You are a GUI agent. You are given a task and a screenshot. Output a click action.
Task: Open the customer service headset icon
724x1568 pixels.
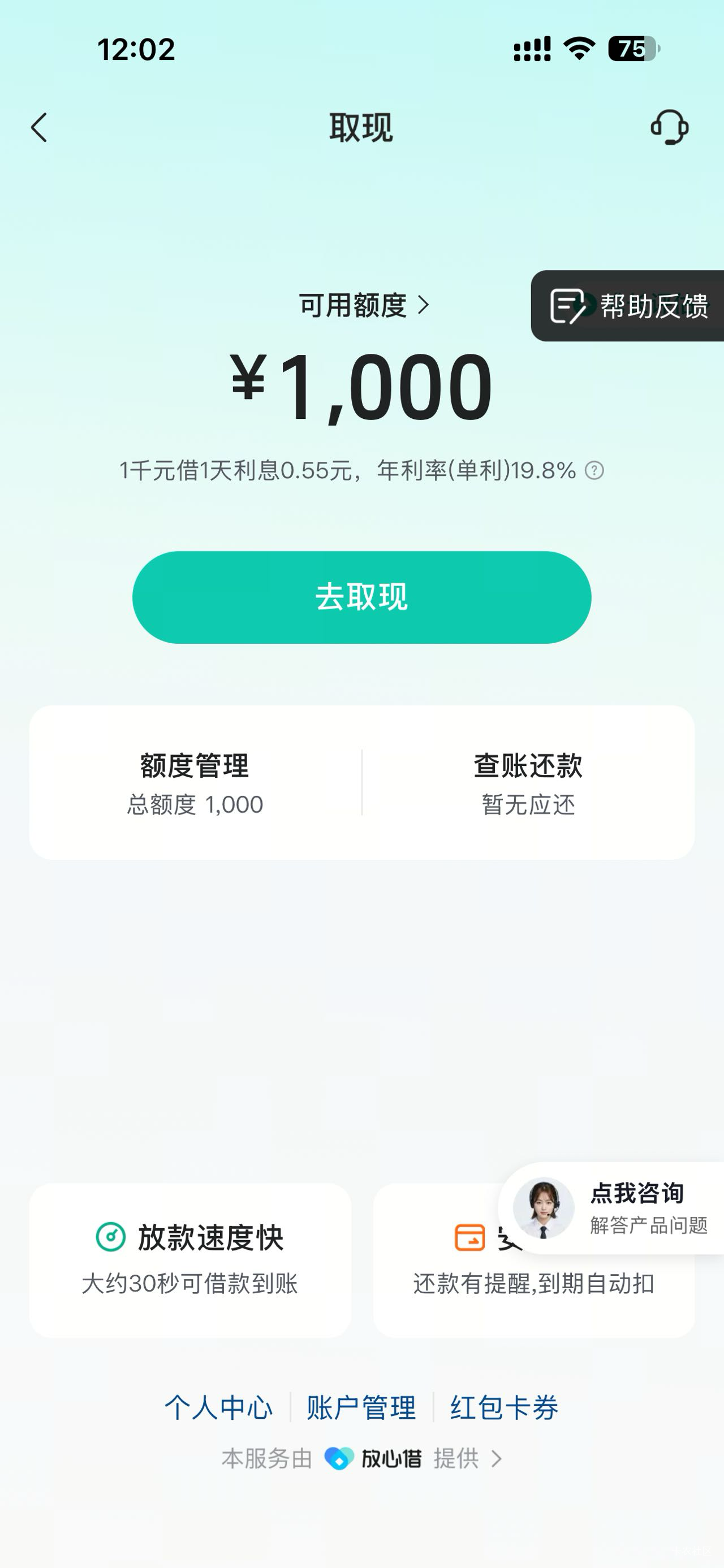point(669,127)
